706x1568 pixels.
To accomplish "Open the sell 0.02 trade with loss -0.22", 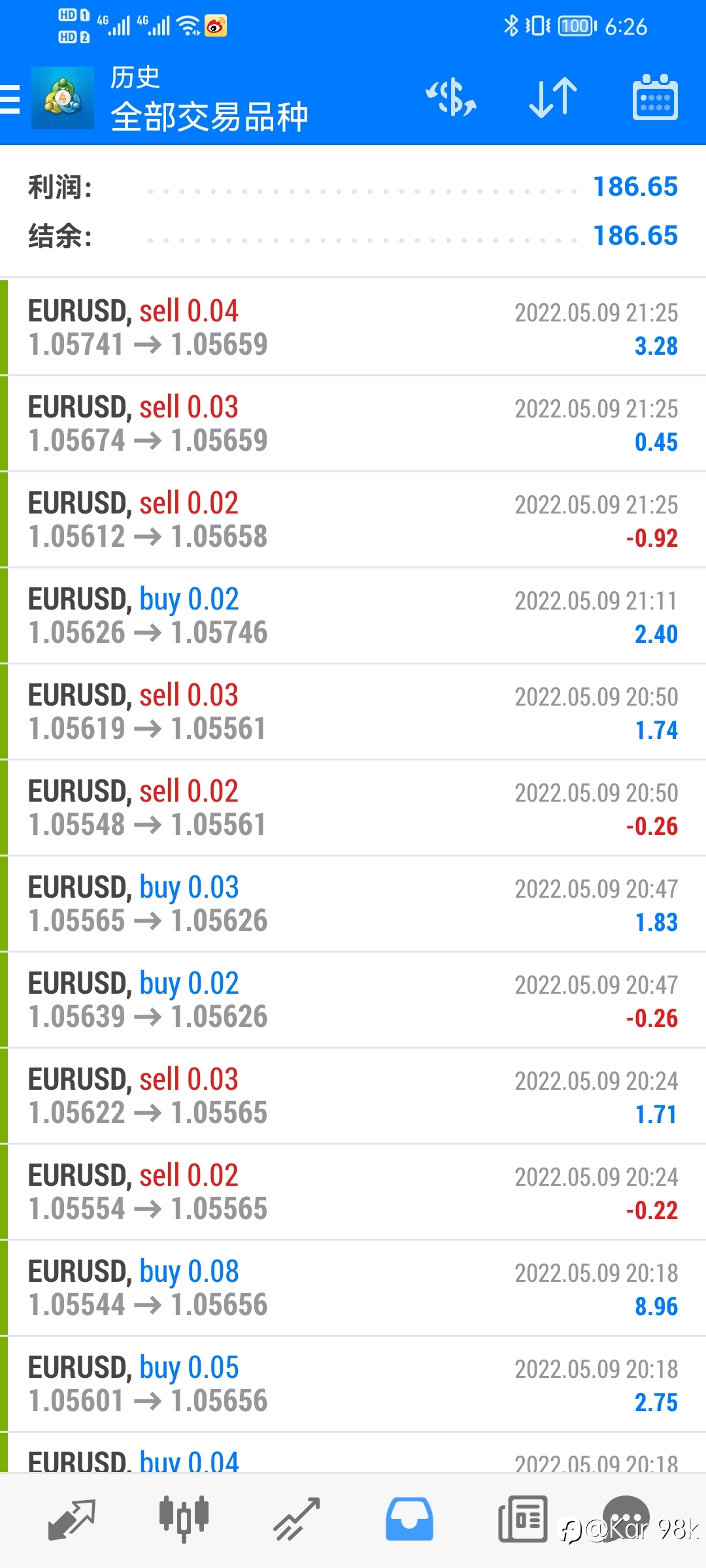I will pos(353,1192).
